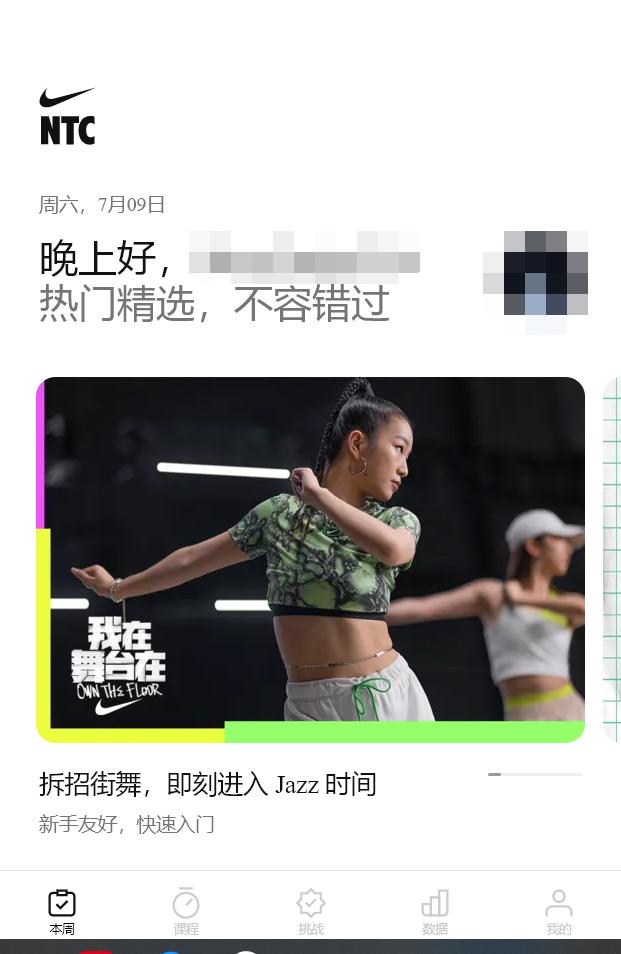Switch to the 数据 tab
Image resolution: width=621 pixels, height=954 pixels.
pos(435,911)
